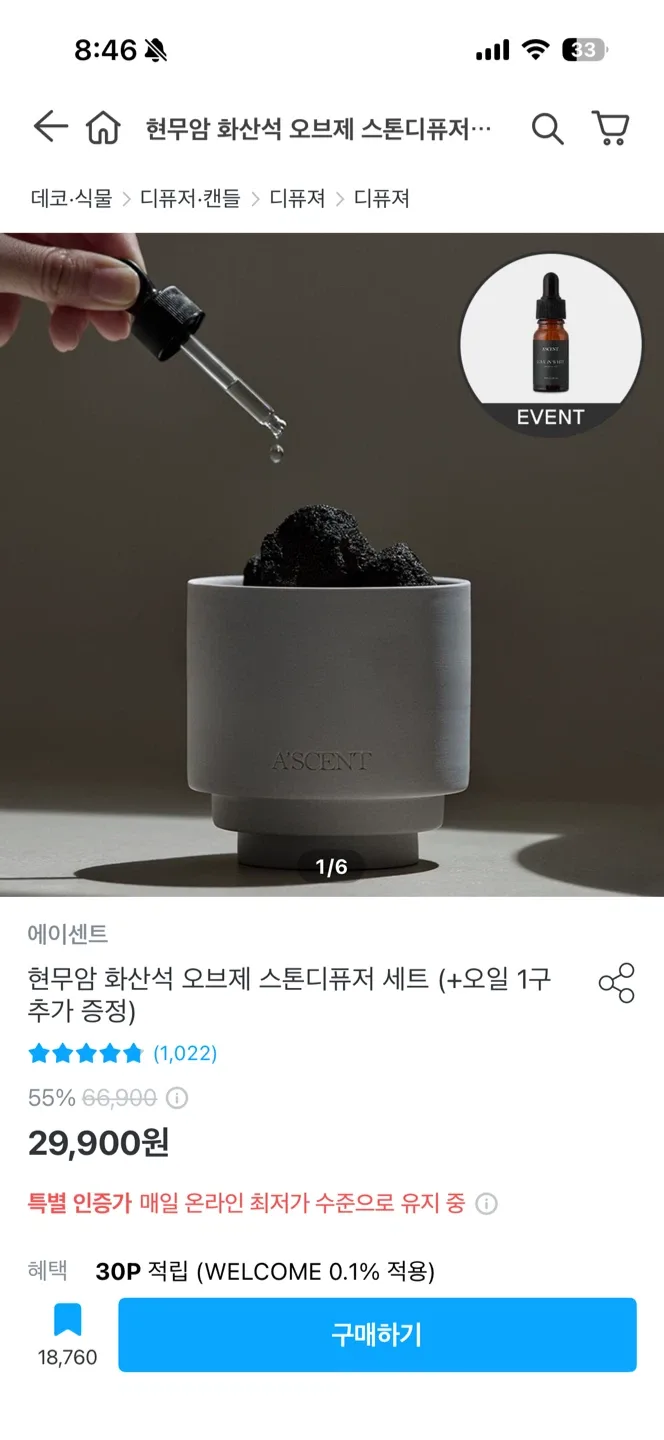Image resolution: width=664 pixels, height=1440 pixels.
Task: Share this diffuser product
Action: tap(616, 983)
